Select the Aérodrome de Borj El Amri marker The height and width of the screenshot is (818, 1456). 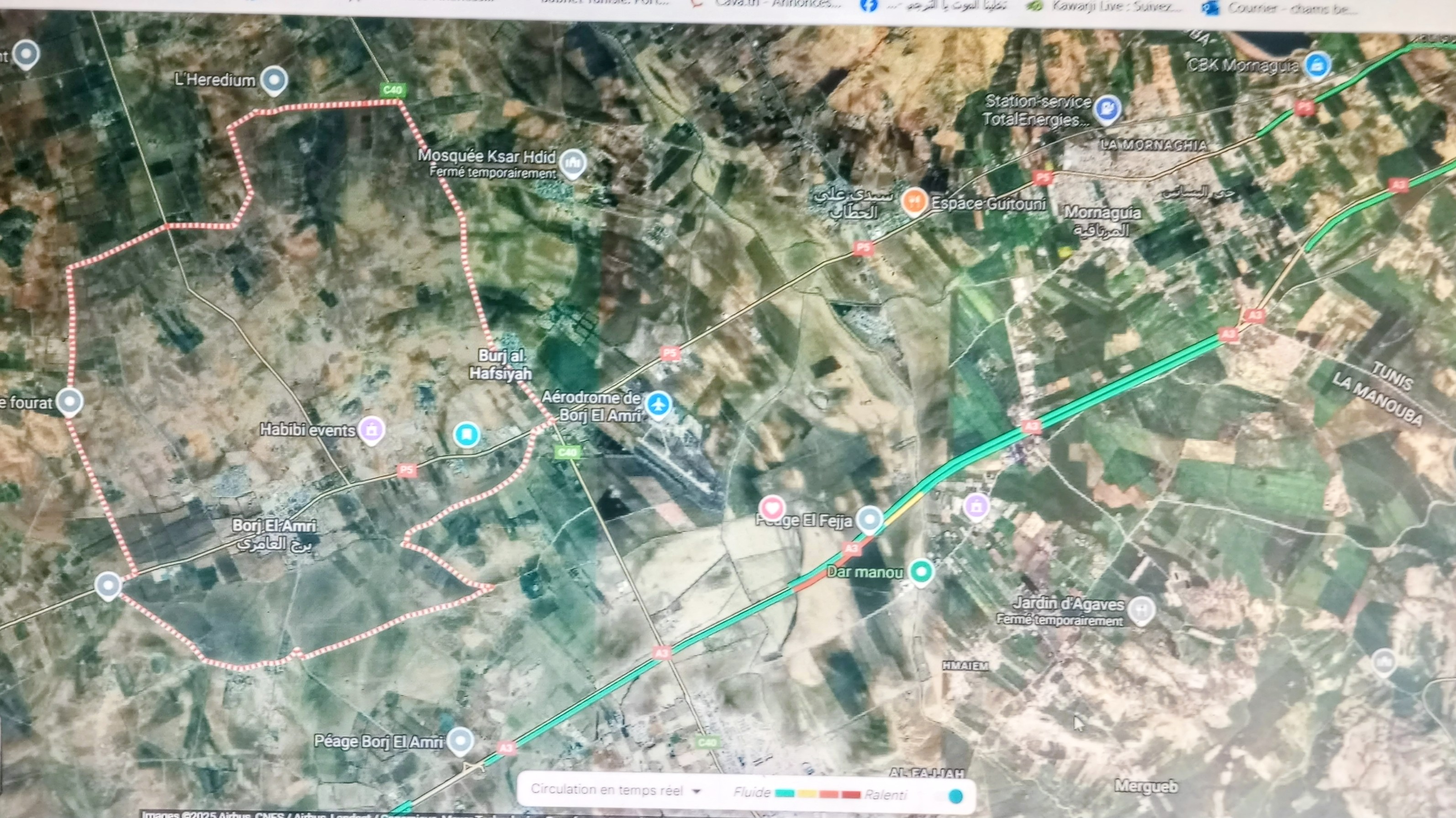658,404
